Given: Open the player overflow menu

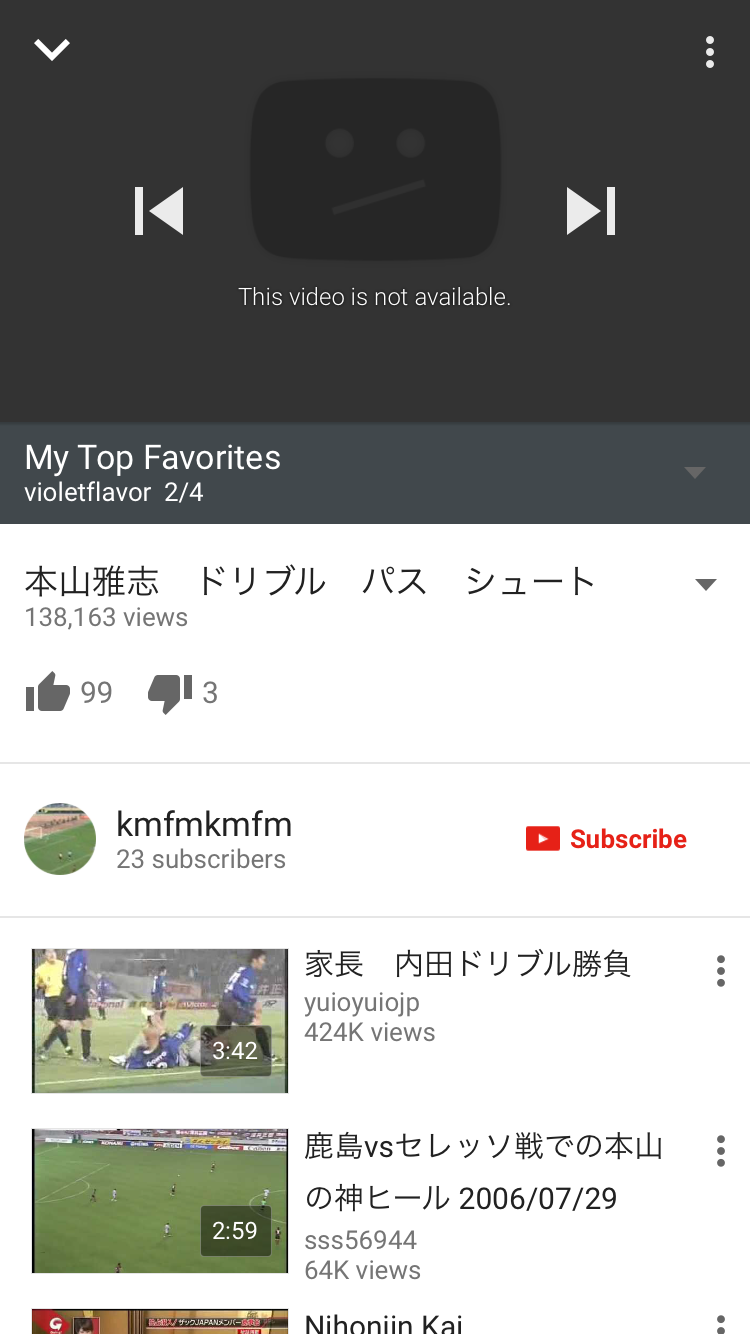Looking at the screenshot, I should (x=709, y=52).
